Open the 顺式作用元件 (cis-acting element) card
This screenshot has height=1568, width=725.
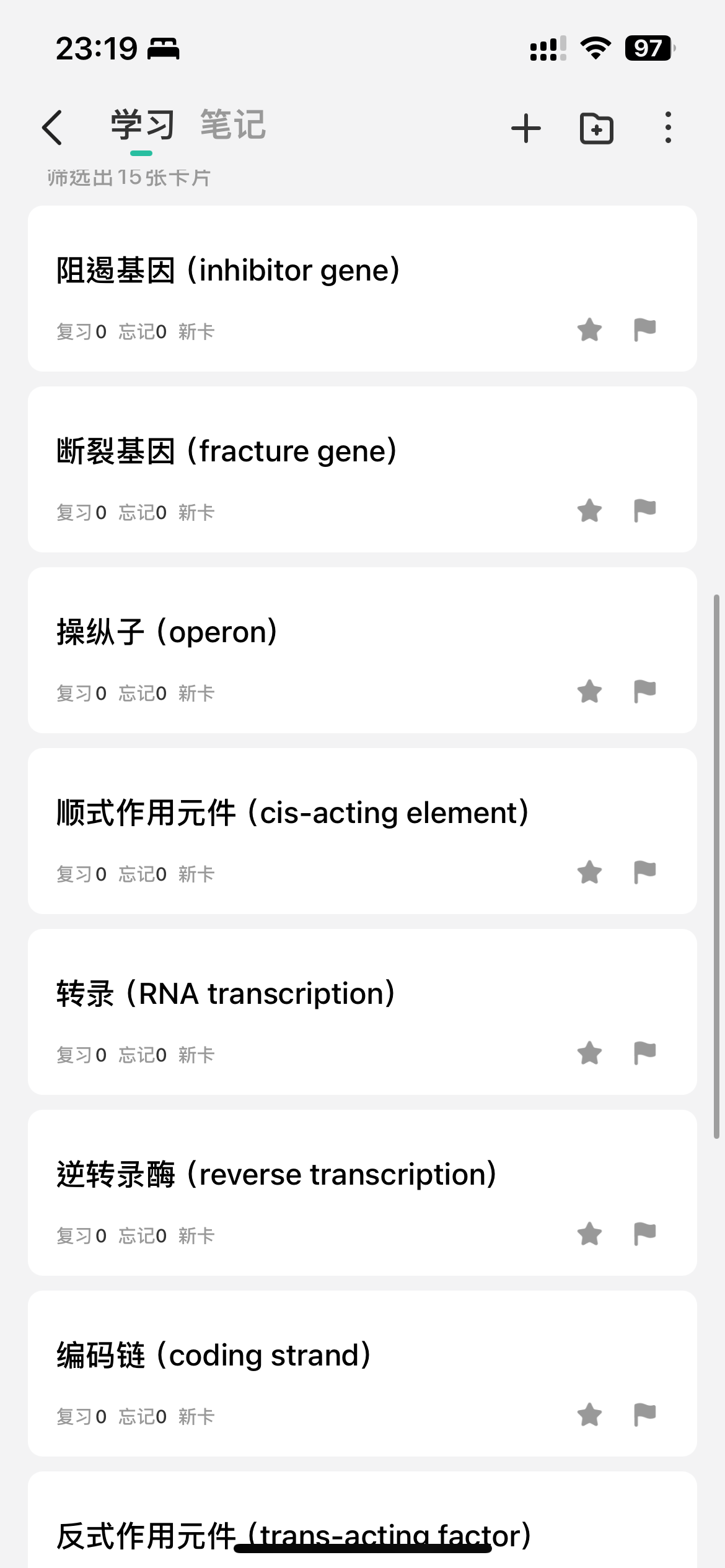[362, 831]
